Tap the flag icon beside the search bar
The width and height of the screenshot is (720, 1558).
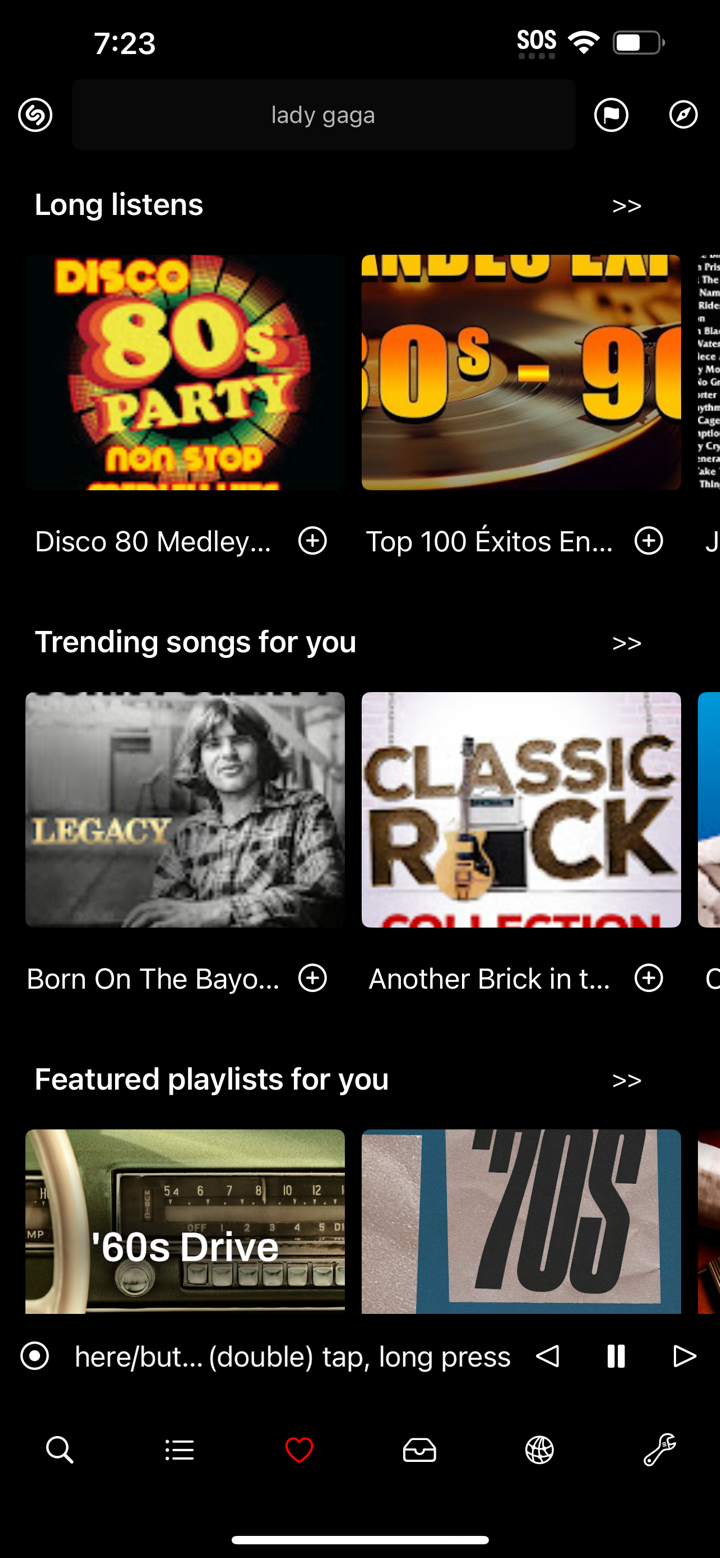coord(610,115)
